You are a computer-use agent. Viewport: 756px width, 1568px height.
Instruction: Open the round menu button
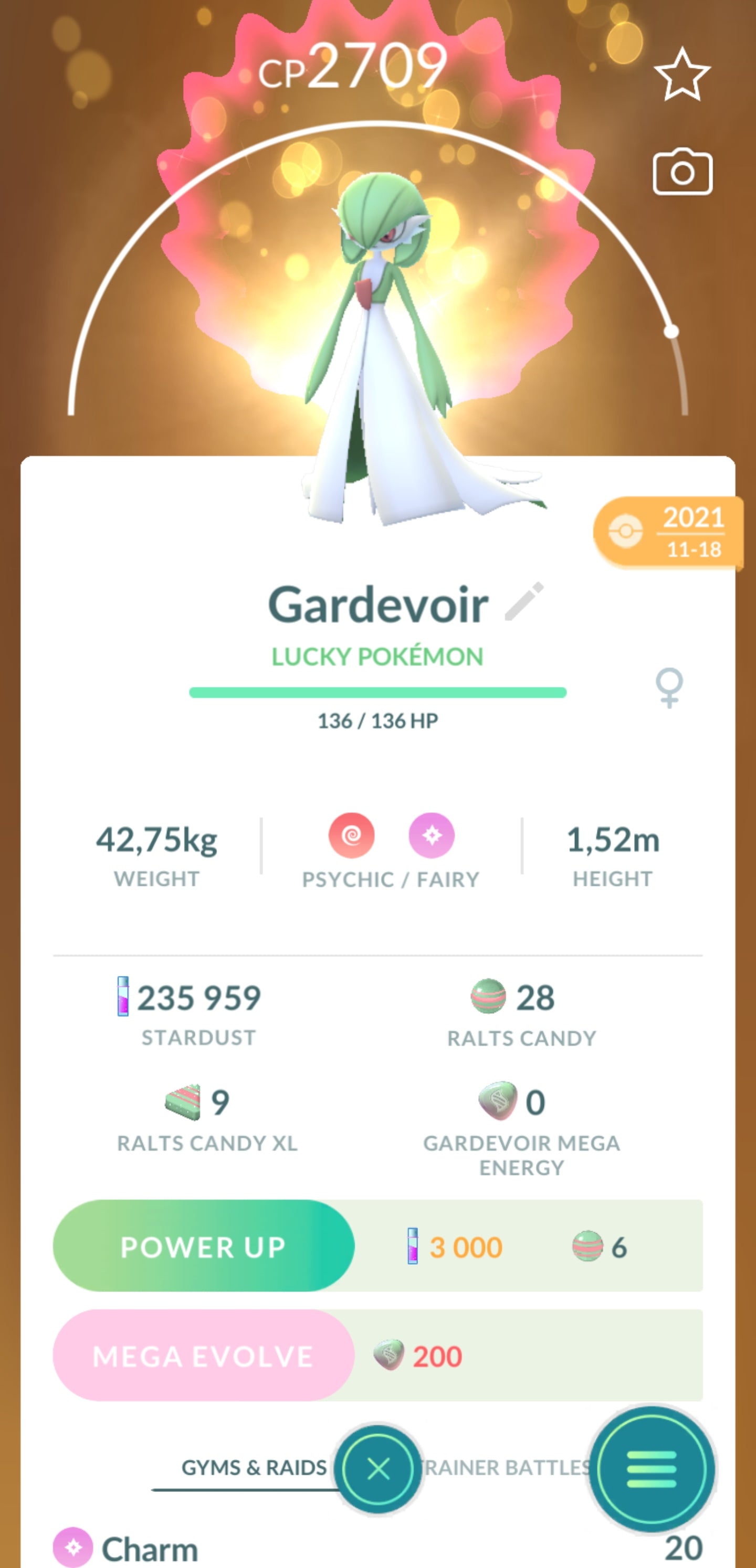[x=651, y=1469]
